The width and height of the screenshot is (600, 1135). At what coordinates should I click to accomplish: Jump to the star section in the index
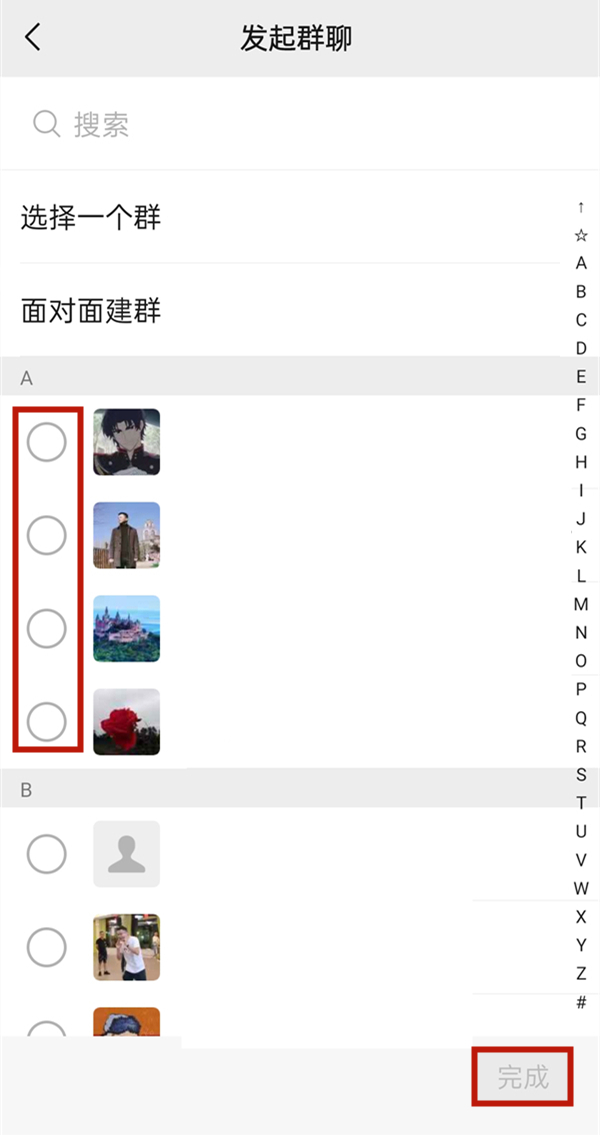point(581,236)
